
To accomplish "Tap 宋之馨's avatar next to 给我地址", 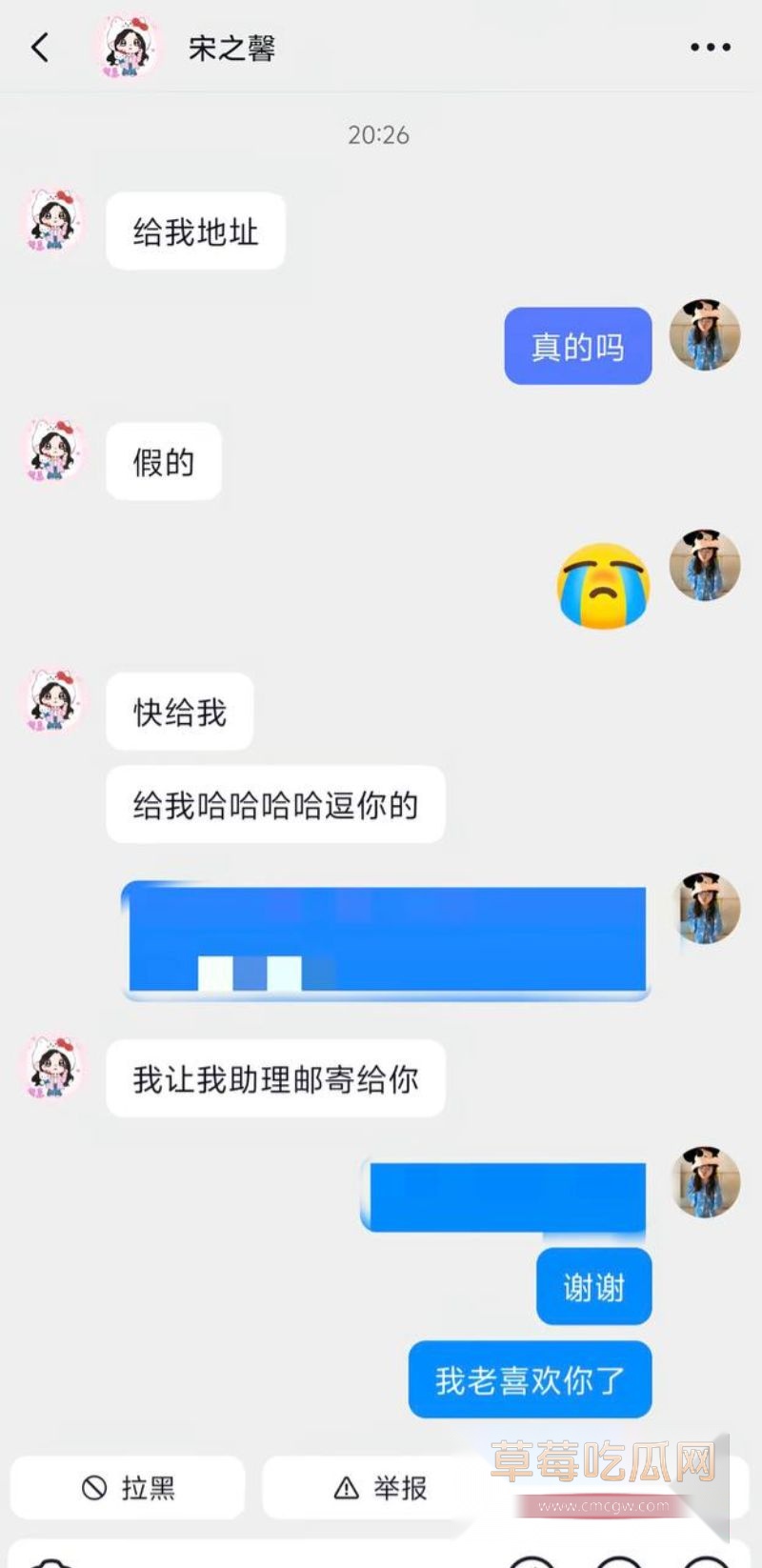I will (x=52, y=227).
